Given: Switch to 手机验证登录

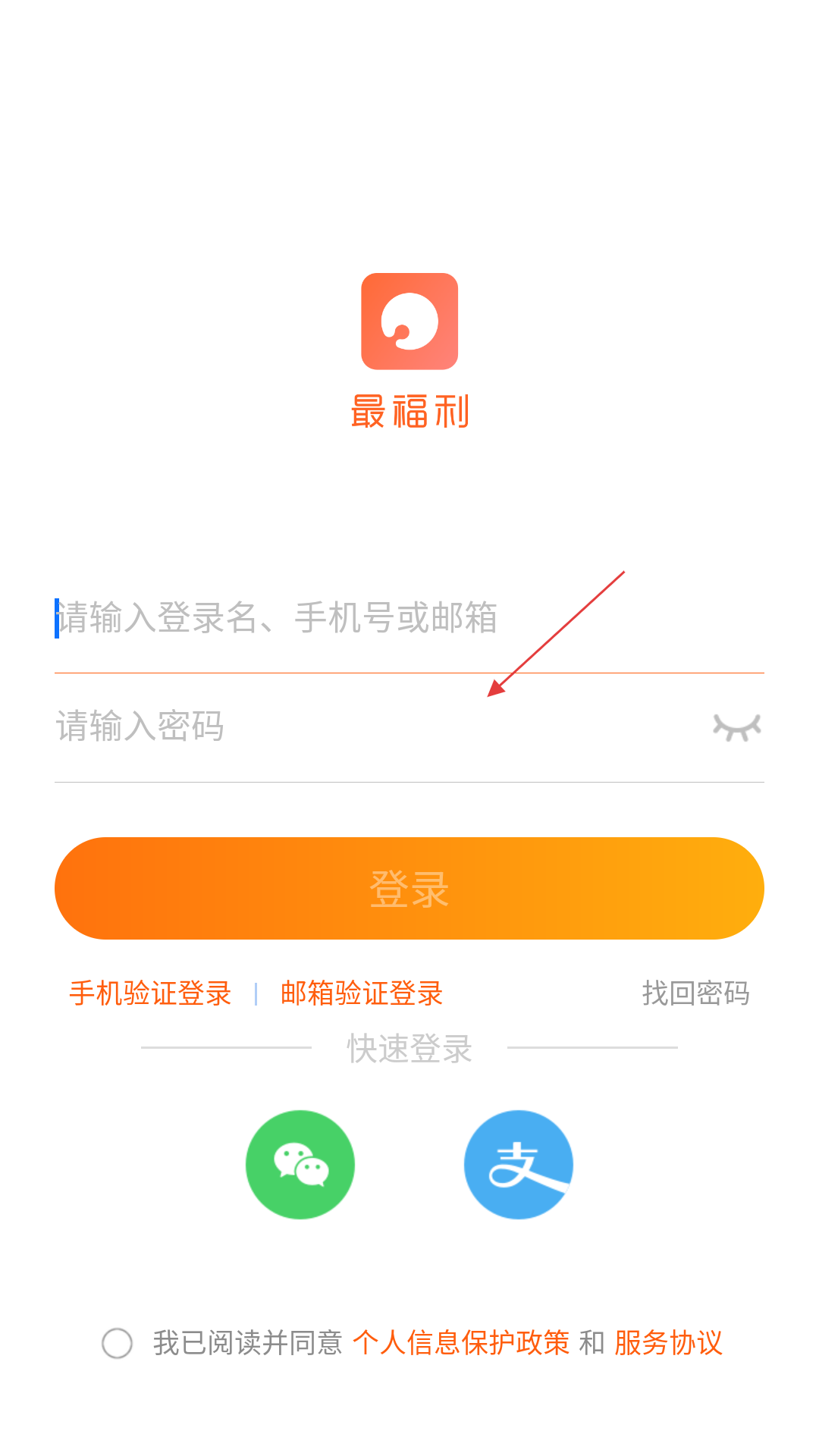Looking at the screenshot, I should click(x=150, y=993).
